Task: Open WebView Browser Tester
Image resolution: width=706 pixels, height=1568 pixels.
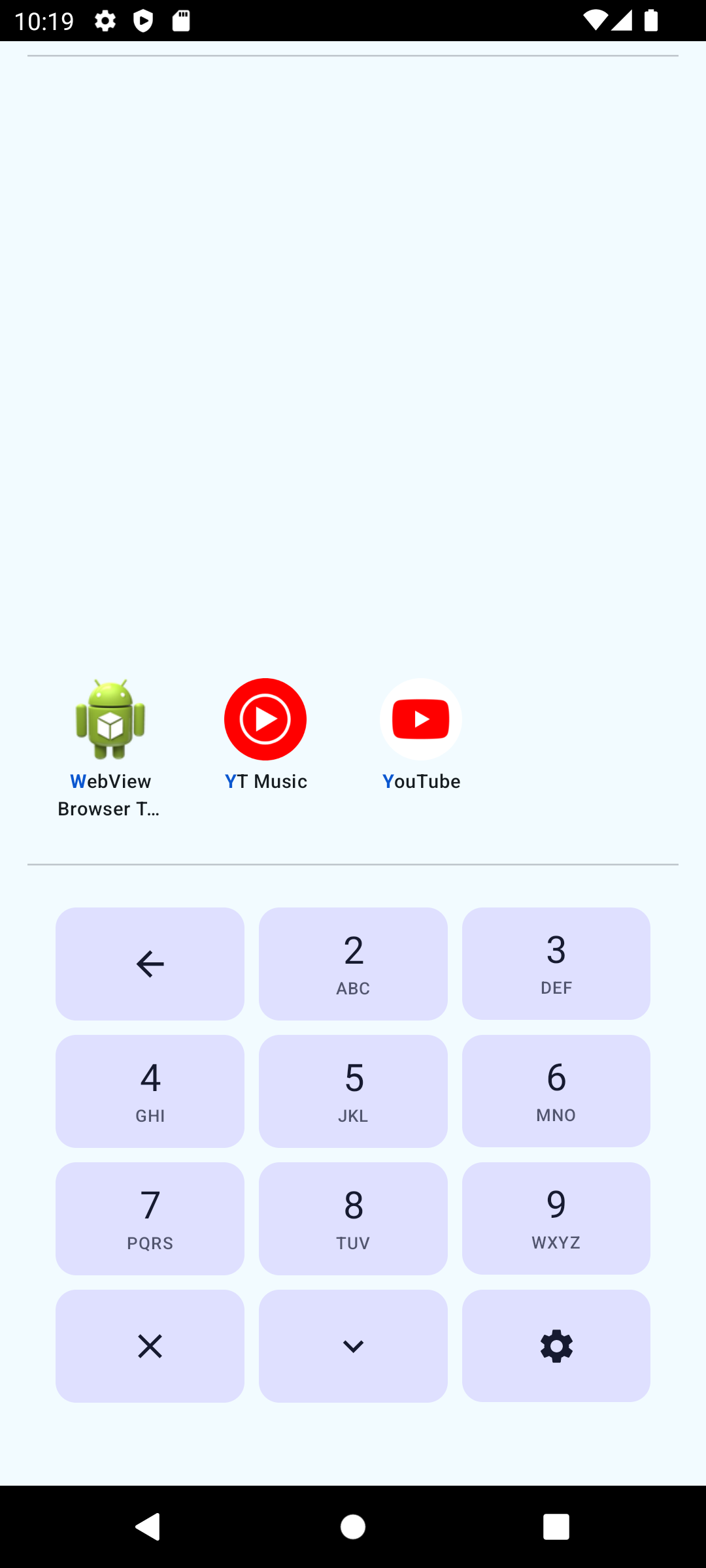Action: coord(109,719)
